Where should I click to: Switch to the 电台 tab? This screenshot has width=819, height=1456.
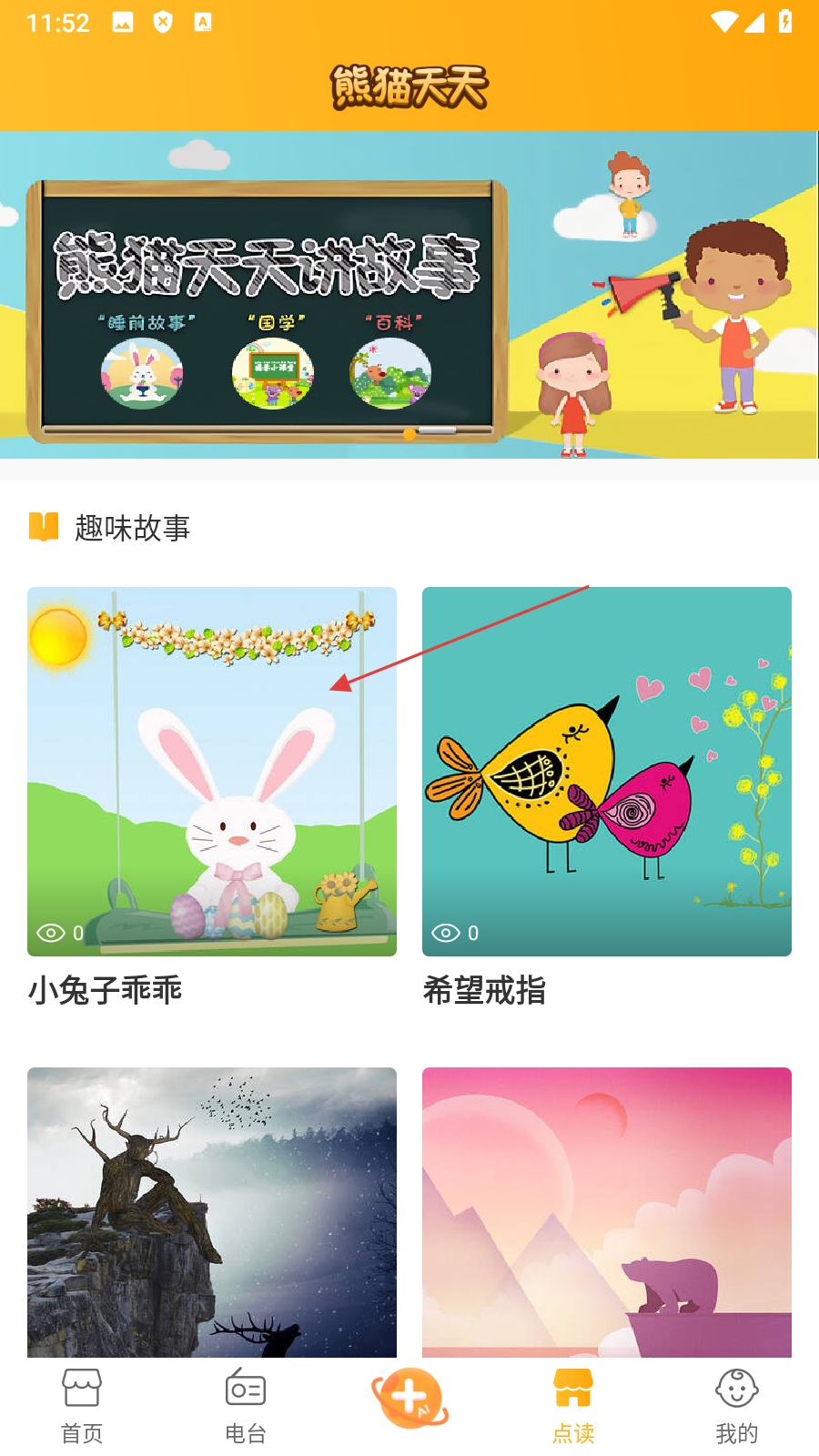246,1406
